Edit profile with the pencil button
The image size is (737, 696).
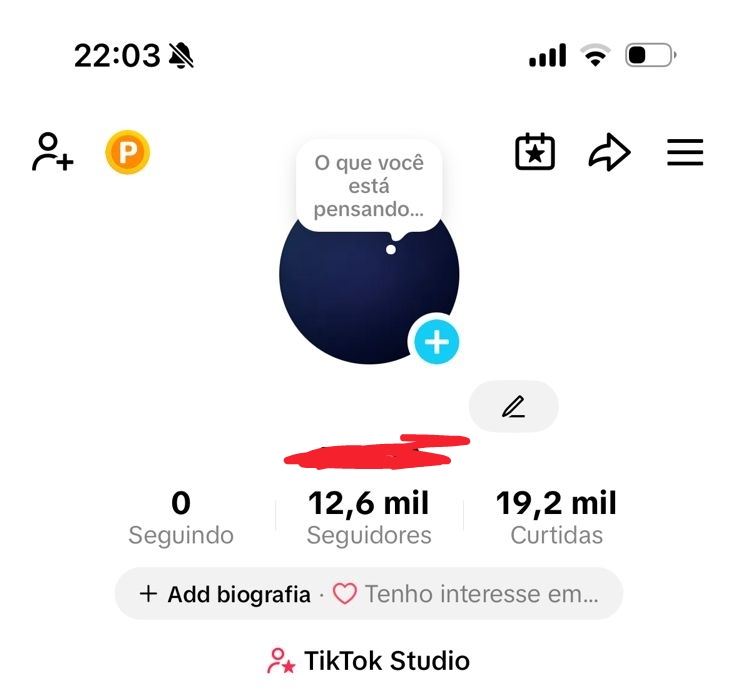pyautogui.click(x=513, y=406)
